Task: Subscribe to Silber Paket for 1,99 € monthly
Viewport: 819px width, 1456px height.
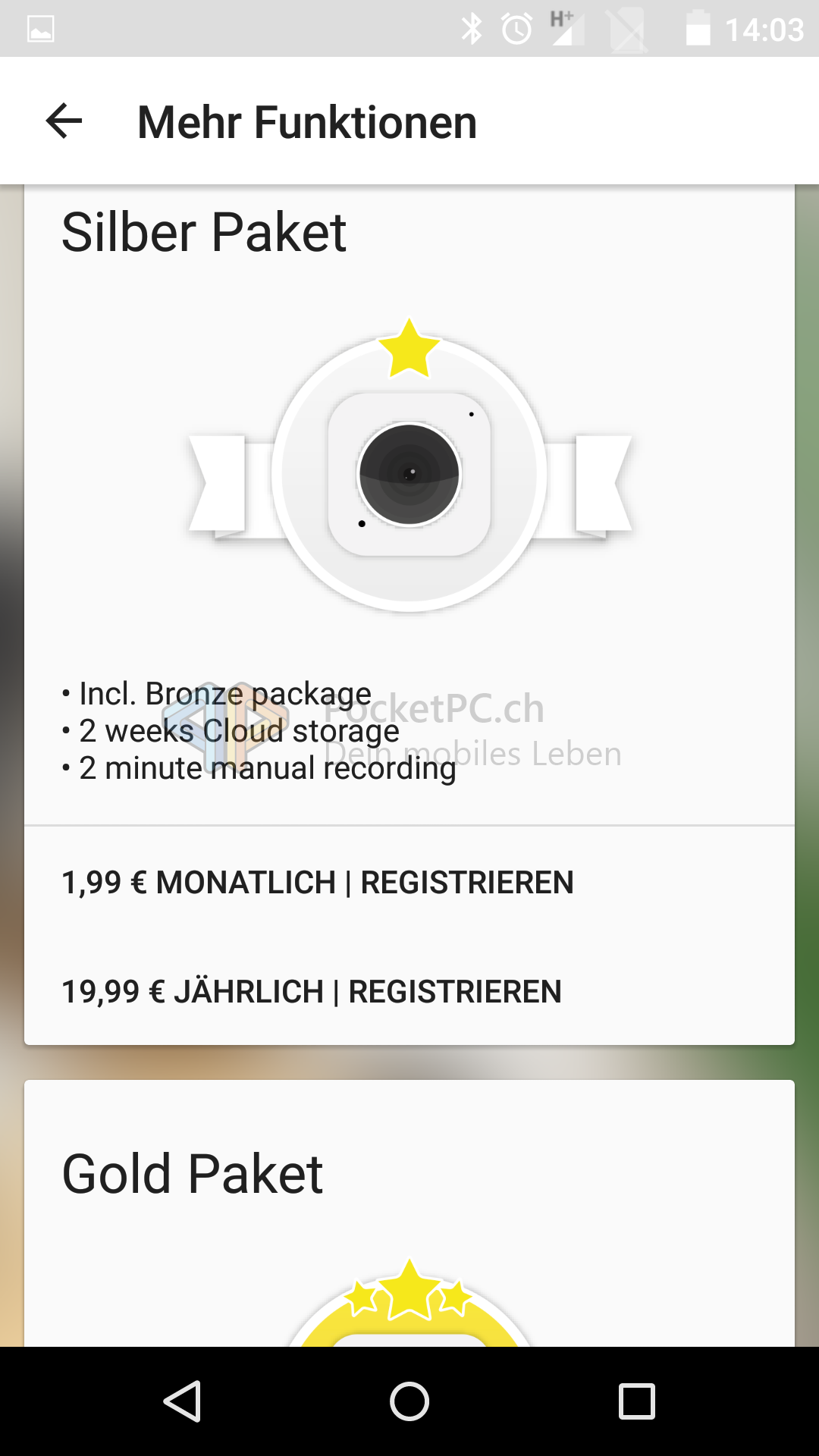Action: pos(317,883)
